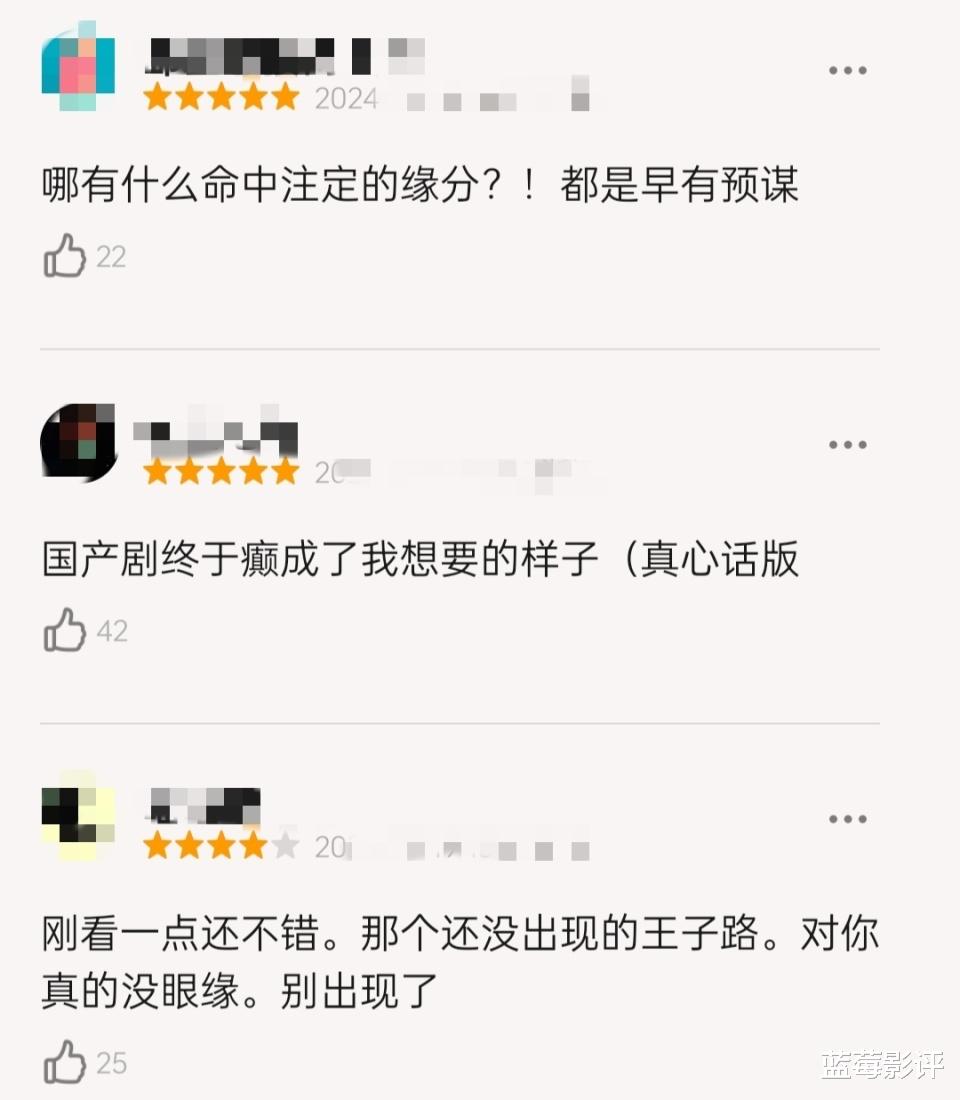Click the thumbs-up icon under the second comment
960x1100 pixels.
(x=67, y=630)
